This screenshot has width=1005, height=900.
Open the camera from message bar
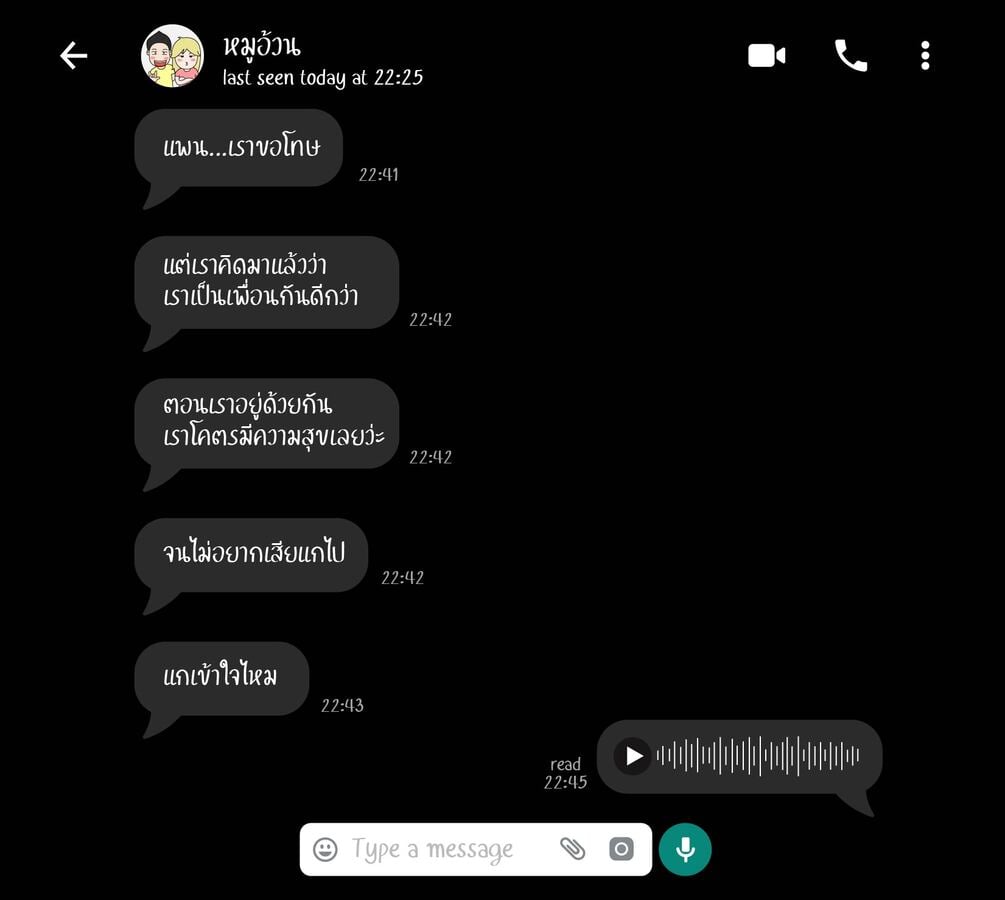pyautogui.click(x=621, y=849)
